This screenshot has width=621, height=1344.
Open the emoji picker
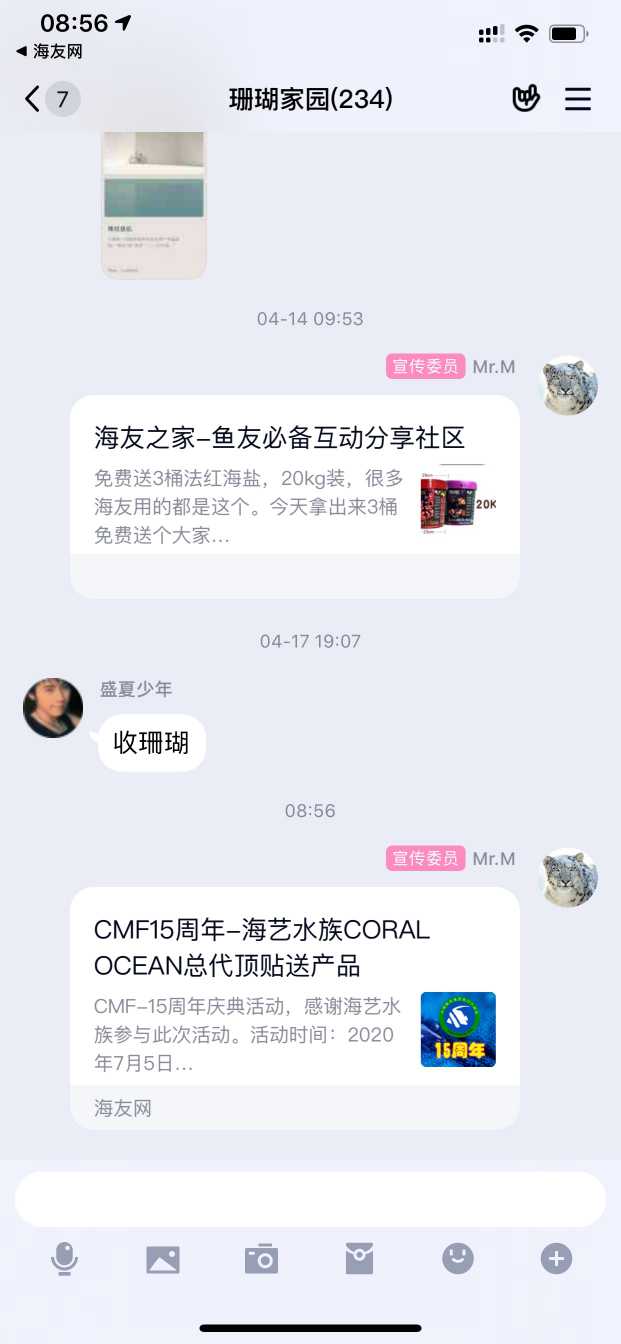click(458, 1259)
